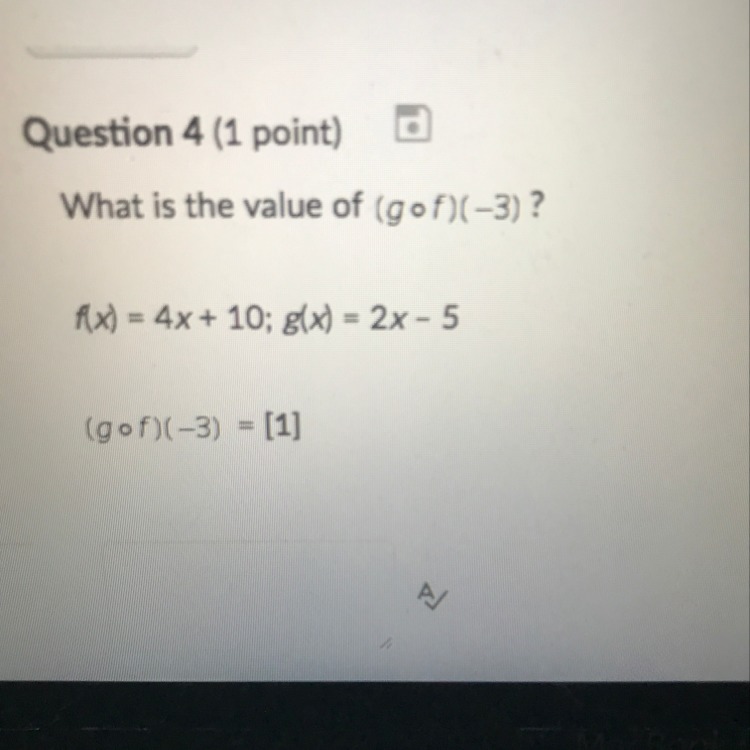750x750 pixels.
Task: Tap the spell check icon
Action: coord(433,596)
